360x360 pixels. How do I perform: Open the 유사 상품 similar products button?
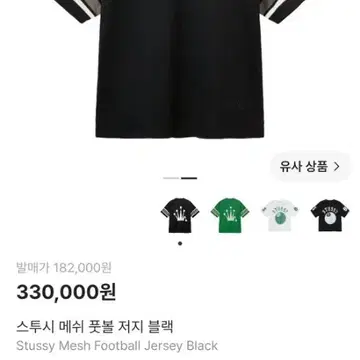310,167
